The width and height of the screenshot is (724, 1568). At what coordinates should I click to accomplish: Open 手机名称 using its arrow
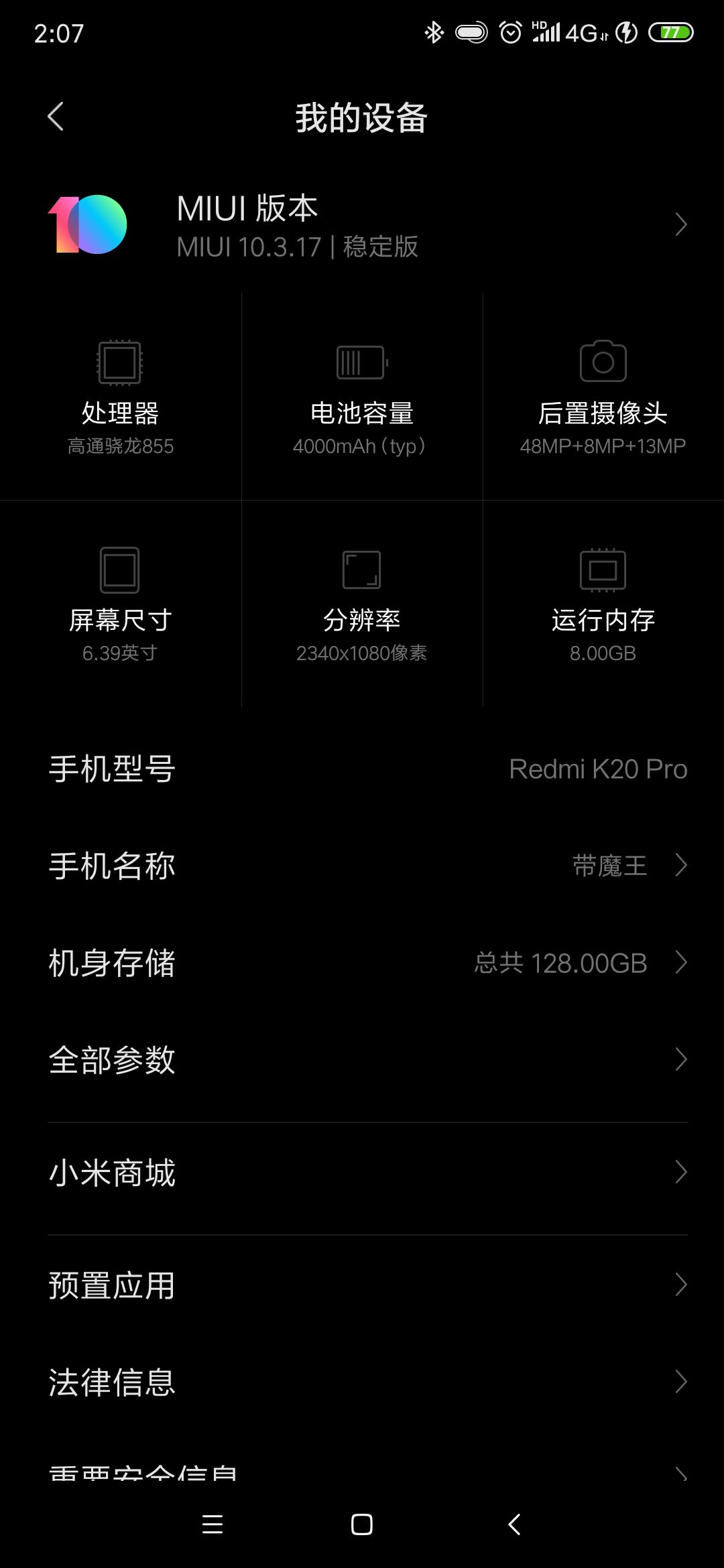(x=680, y=866)
